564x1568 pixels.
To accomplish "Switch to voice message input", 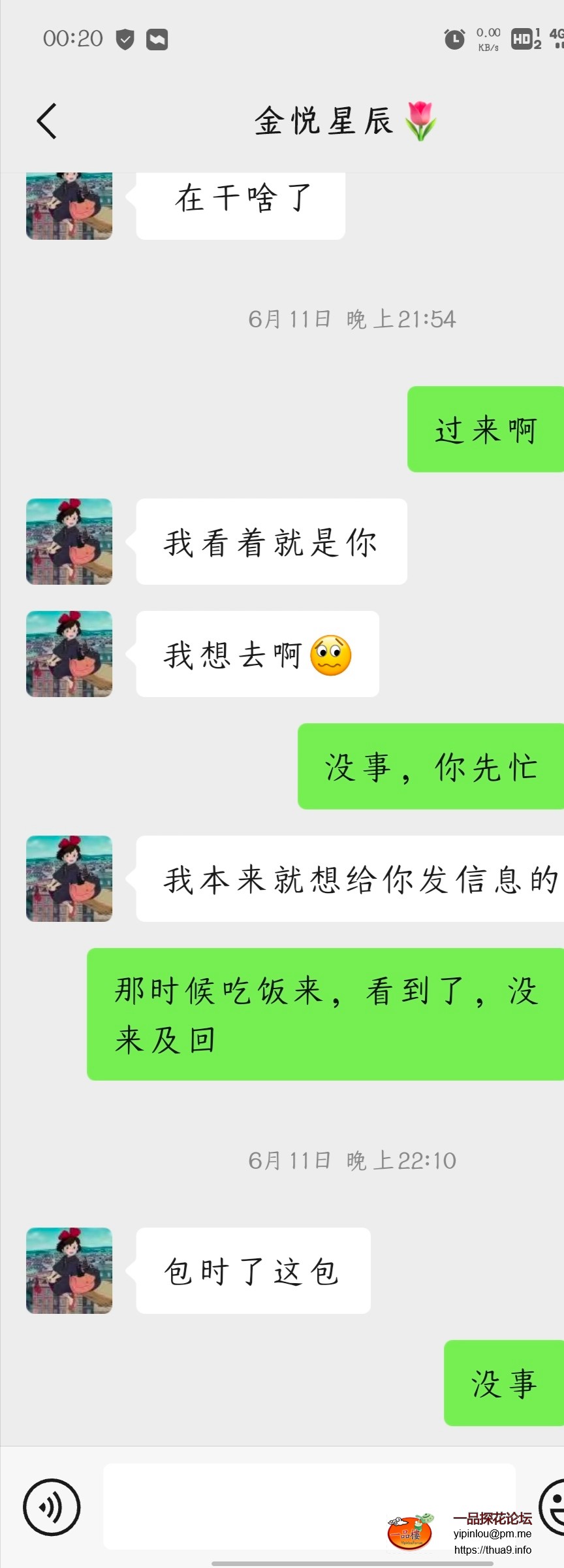I will click(52, 1507).
